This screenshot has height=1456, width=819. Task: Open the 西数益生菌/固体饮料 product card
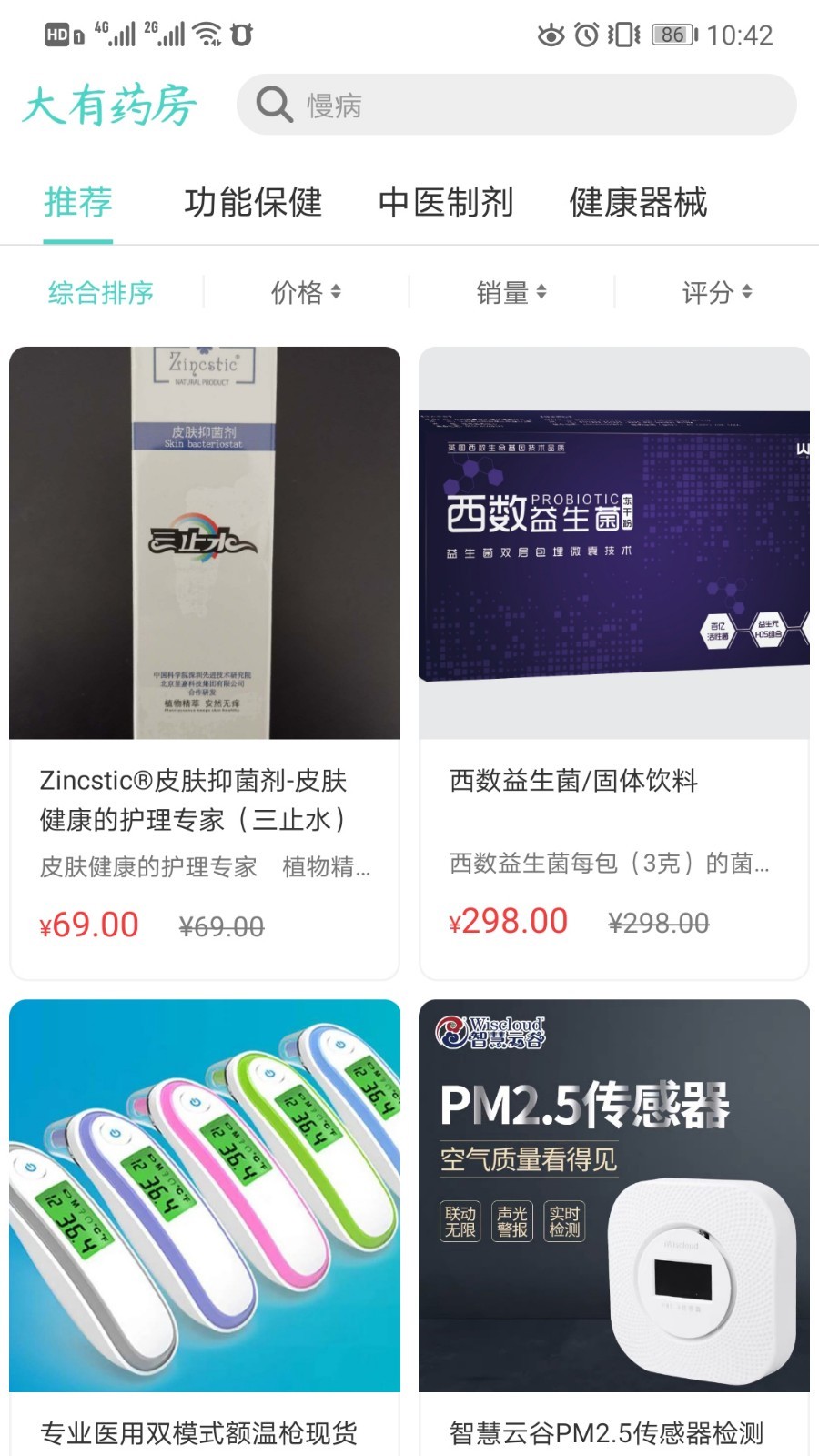[614, 662]
